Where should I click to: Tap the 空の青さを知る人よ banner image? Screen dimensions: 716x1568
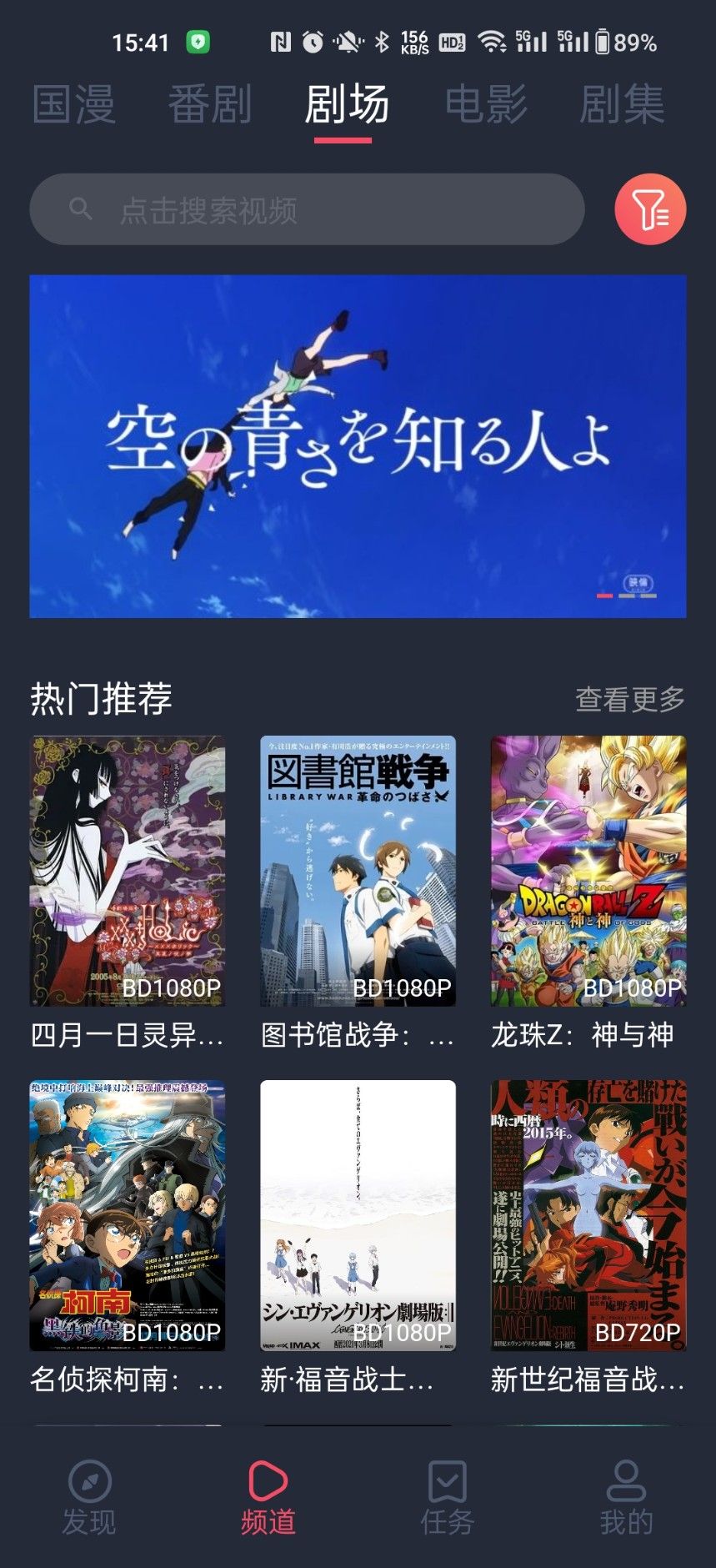(358, 445)
